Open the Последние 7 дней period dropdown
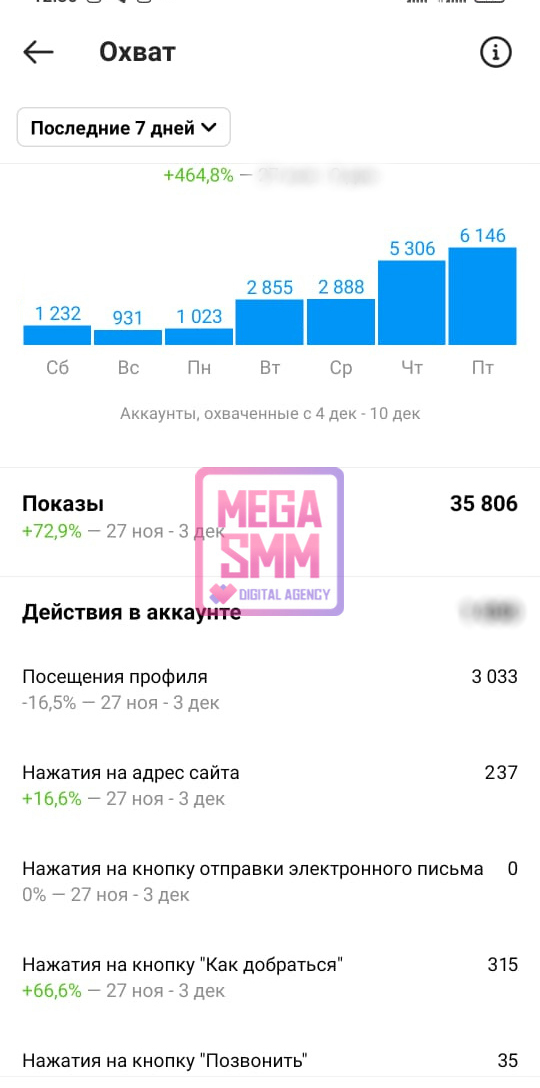The image size is (540, 1088). [x=124, y=128]
